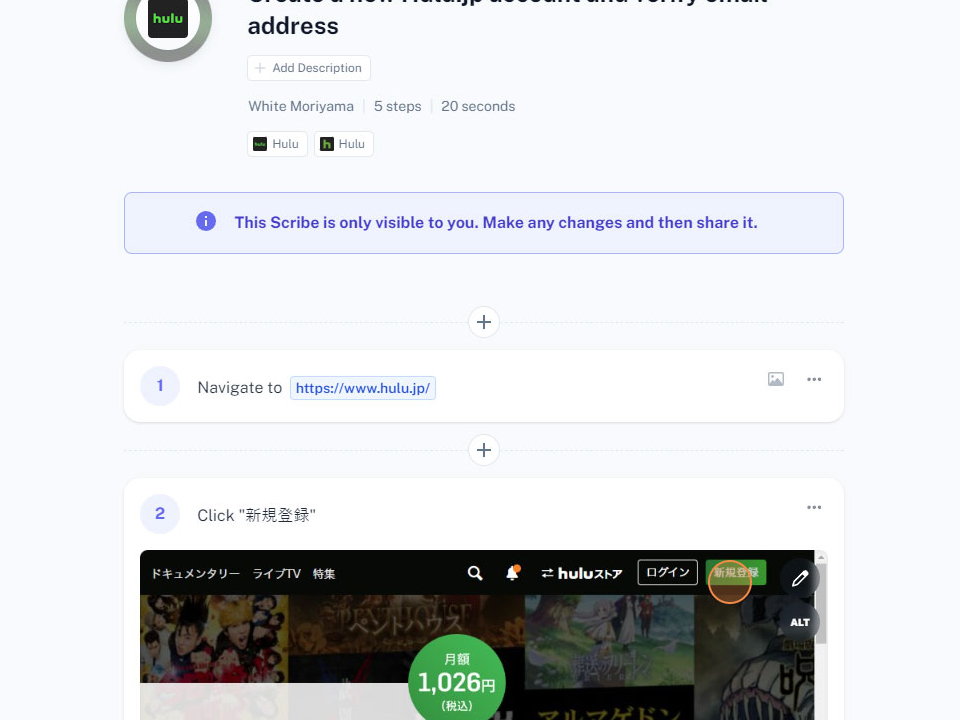Viewport: 960px width, 720px height.
Task: Open the first Hulu tag chip
Action: click(277, 144)
